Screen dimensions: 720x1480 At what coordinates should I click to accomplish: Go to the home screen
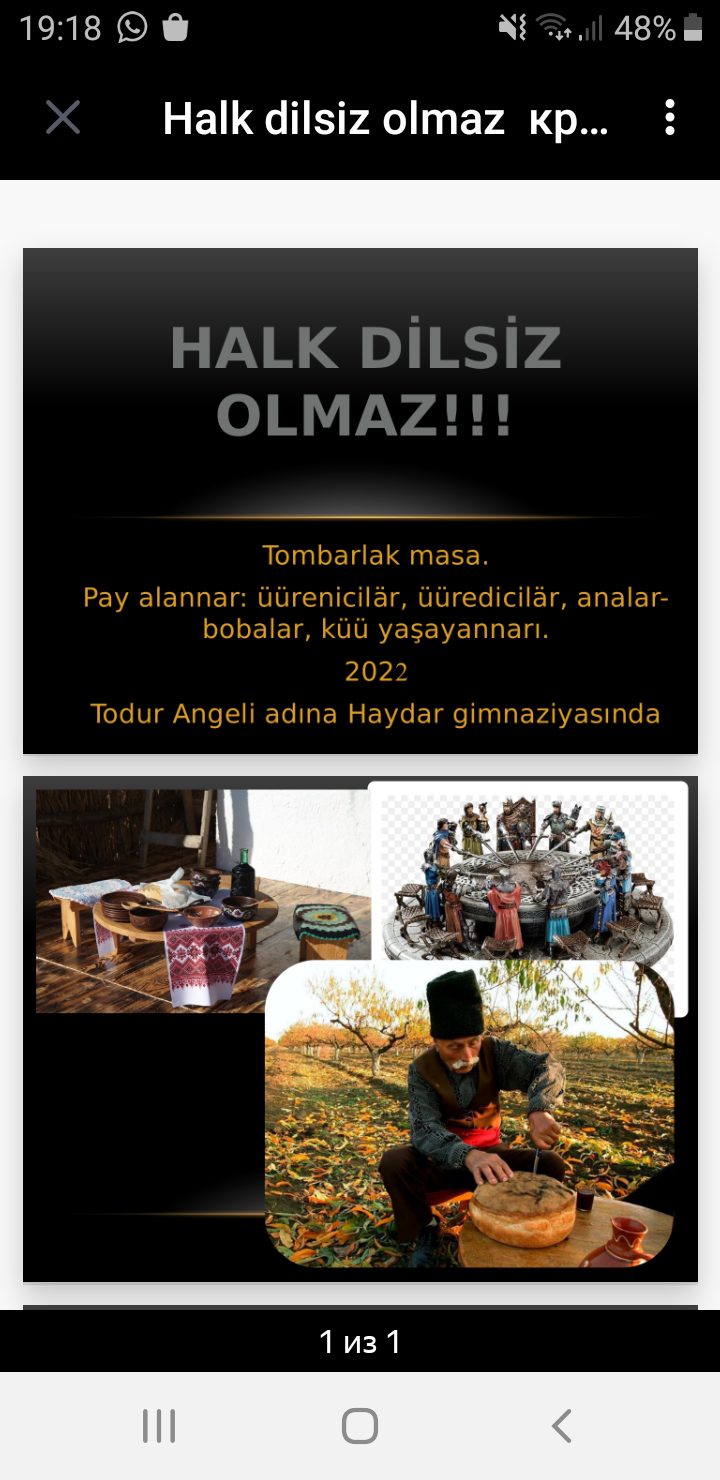click(360, 1426)
